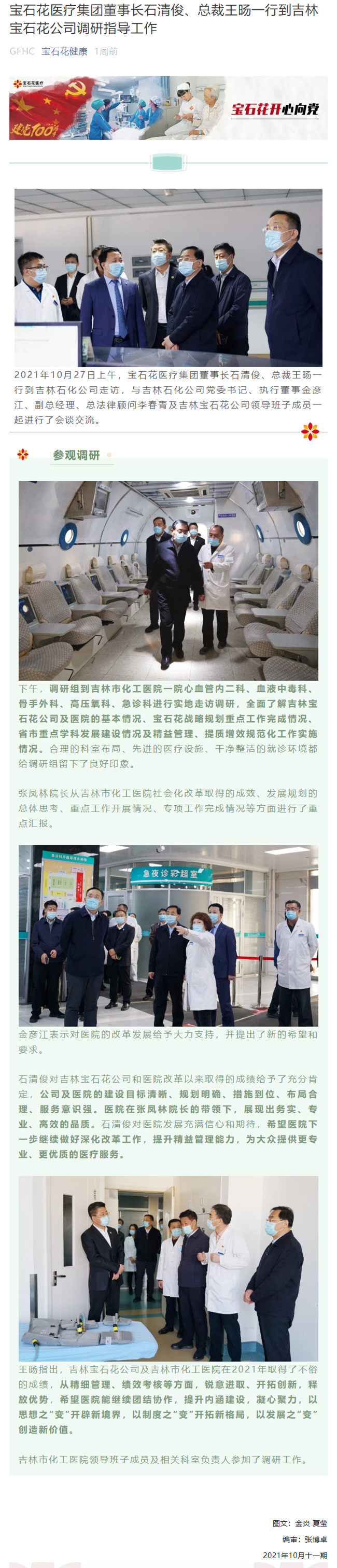Open the 宝石花健康 account link

coord(64,52)
